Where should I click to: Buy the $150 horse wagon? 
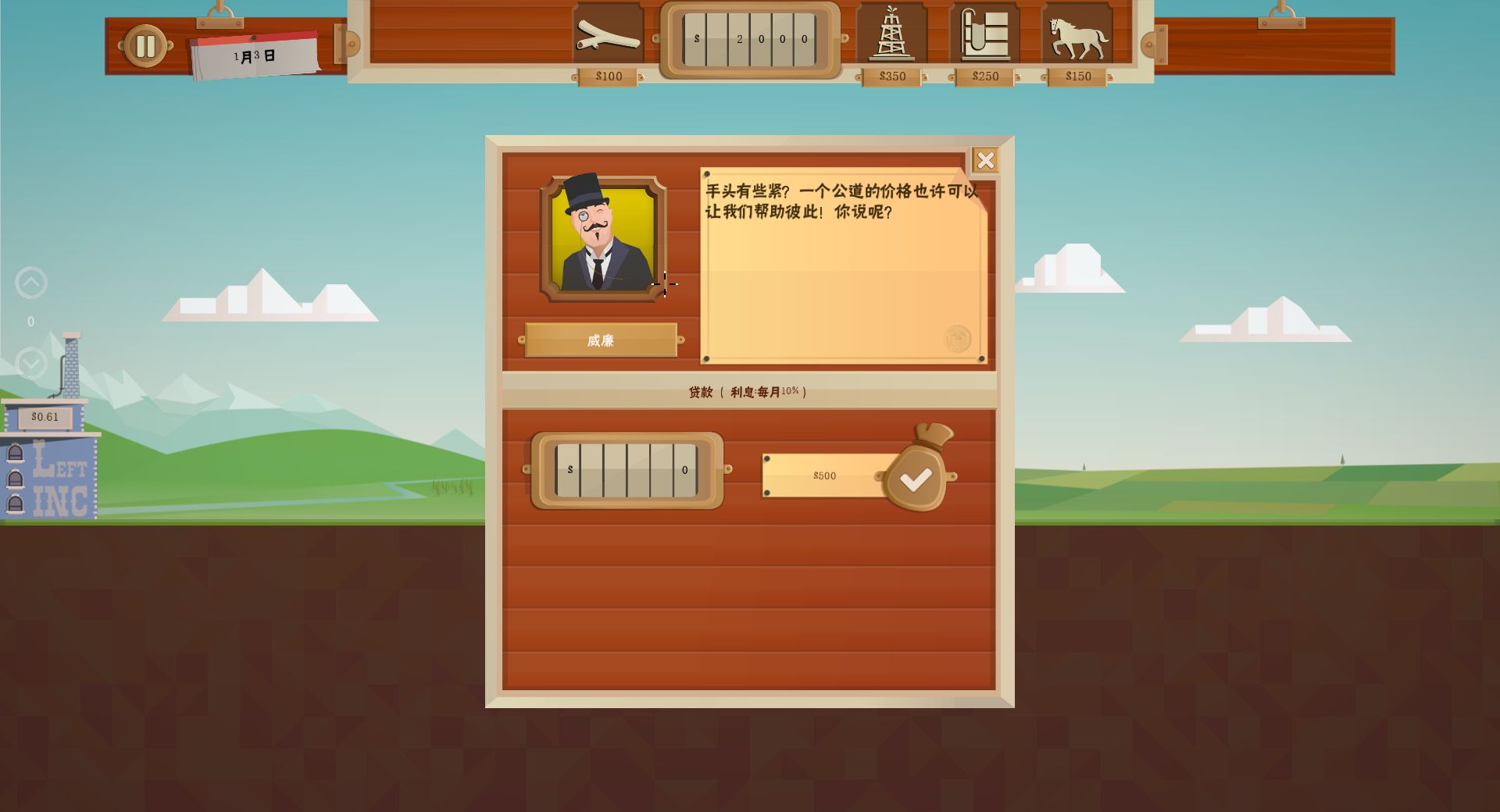[1077, 35]
